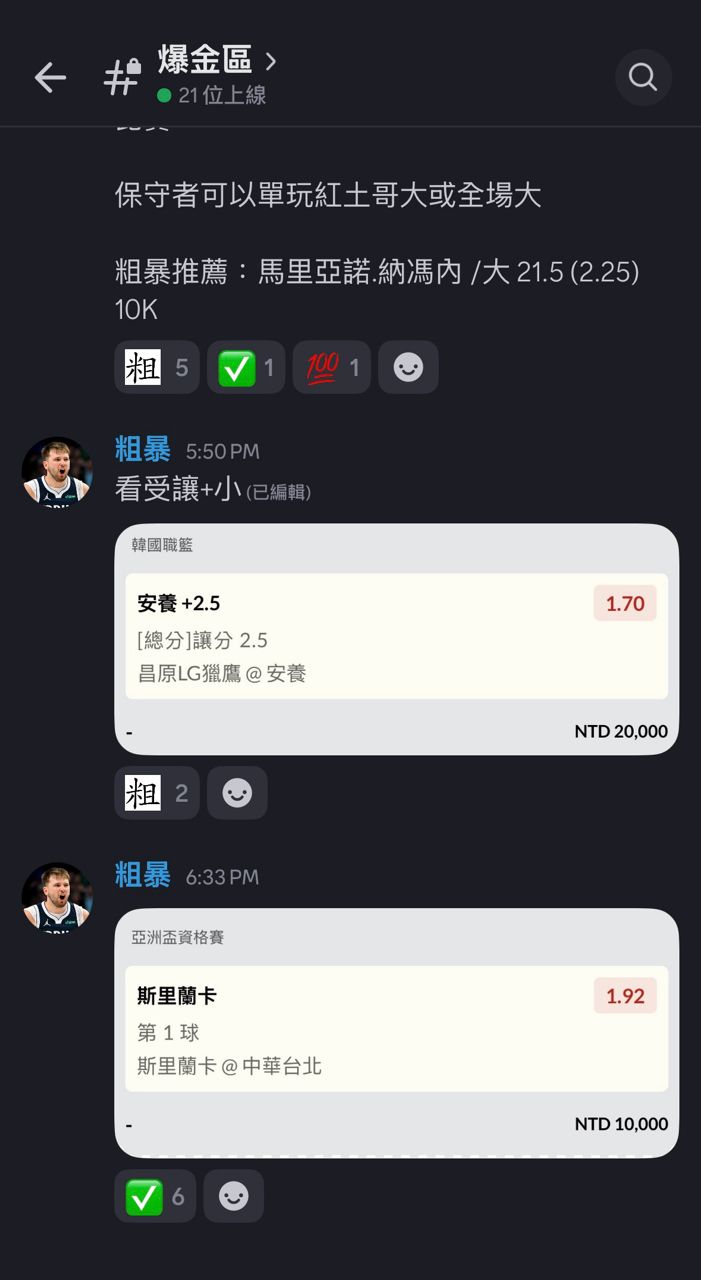Image resolution: width=701 pixels, height=1280 pixels.
Task: Add the ✅ reaction with count 1
Action: (x=246, y=368)
